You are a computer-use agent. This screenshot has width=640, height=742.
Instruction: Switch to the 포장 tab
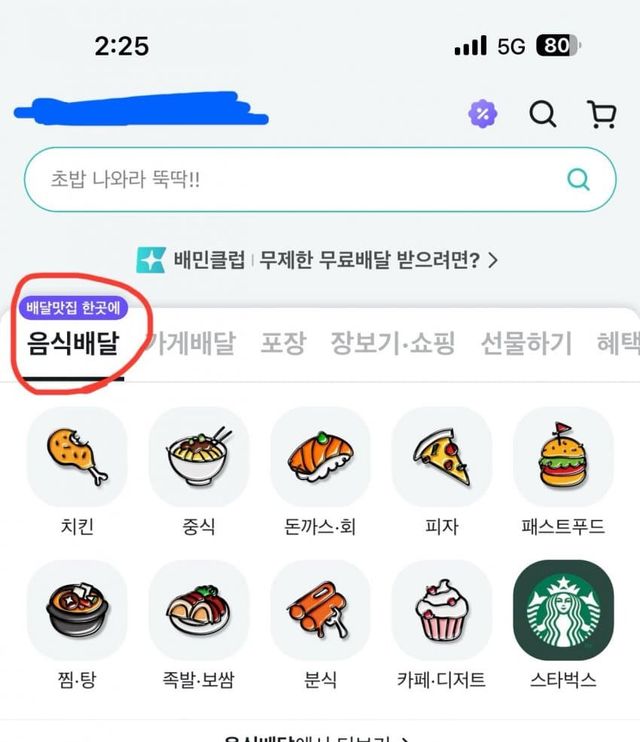click(283, 344)
